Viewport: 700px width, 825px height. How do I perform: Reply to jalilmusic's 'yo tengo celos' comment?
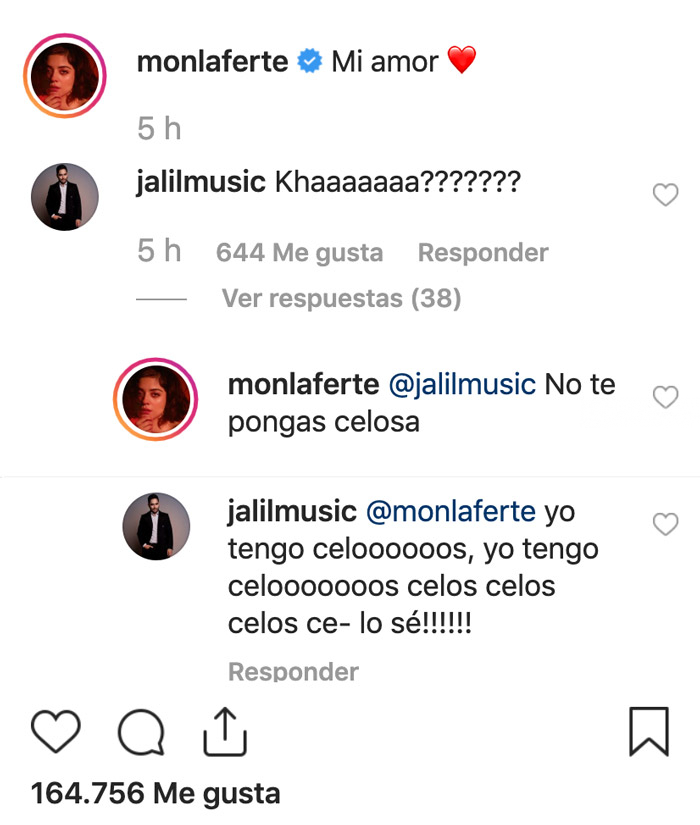(293, 671)
